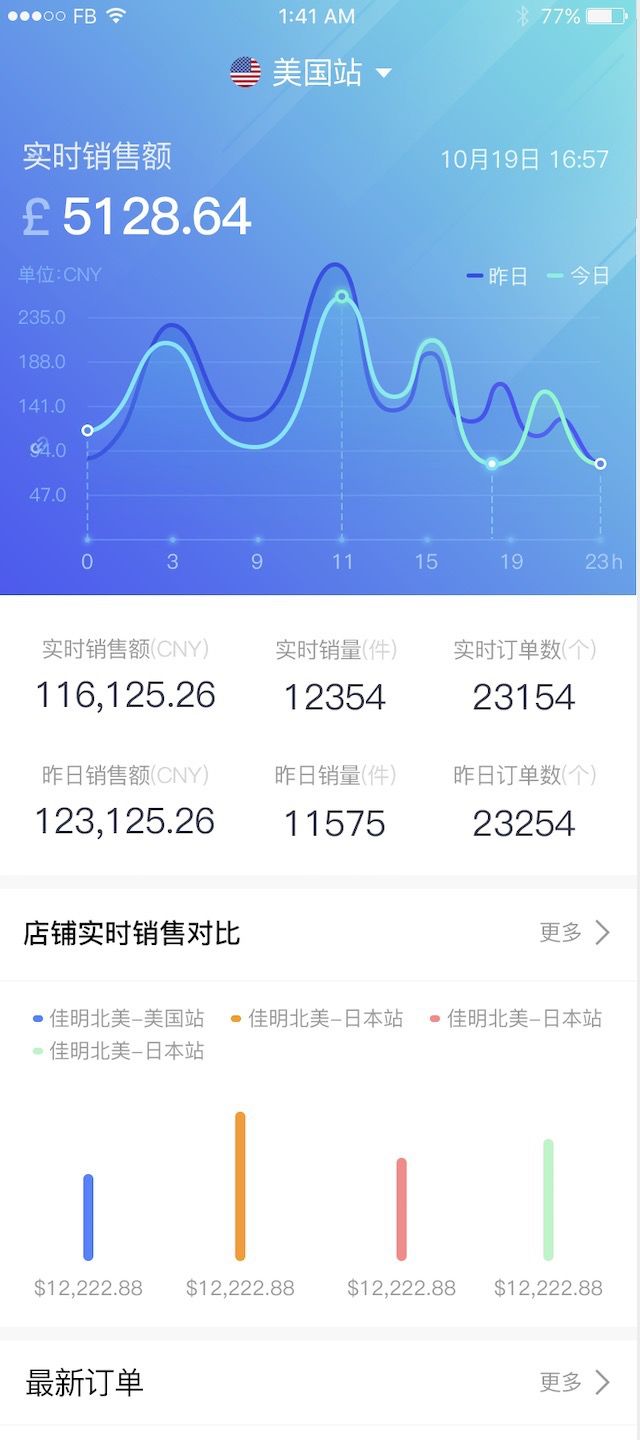This screenshot has height=1440, width=640.
Task: Tap the blue 佳明北美-美国站 sales bar
Action: pos(88,1217)
